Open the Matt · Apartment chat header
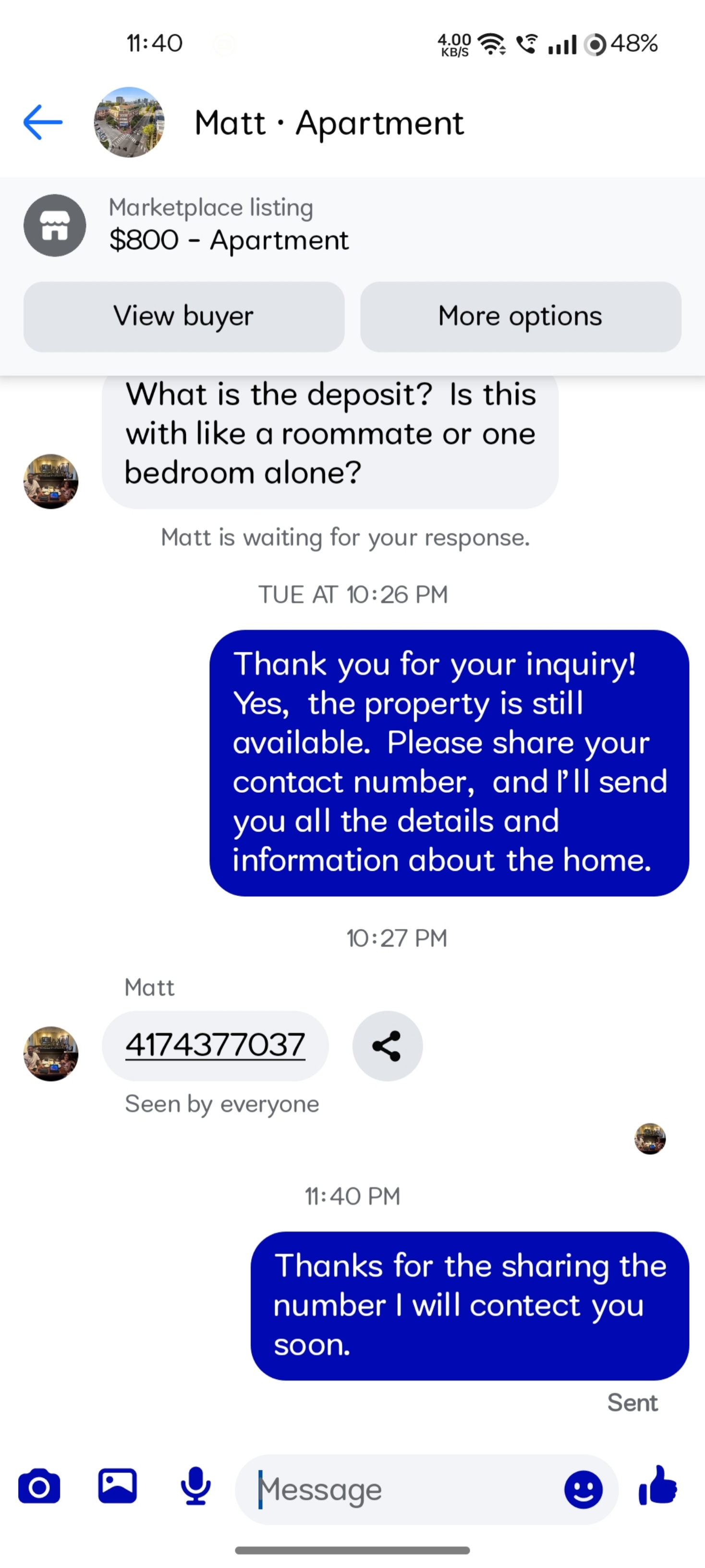The width and height of the screenshot is (705, 1568). 328,122
